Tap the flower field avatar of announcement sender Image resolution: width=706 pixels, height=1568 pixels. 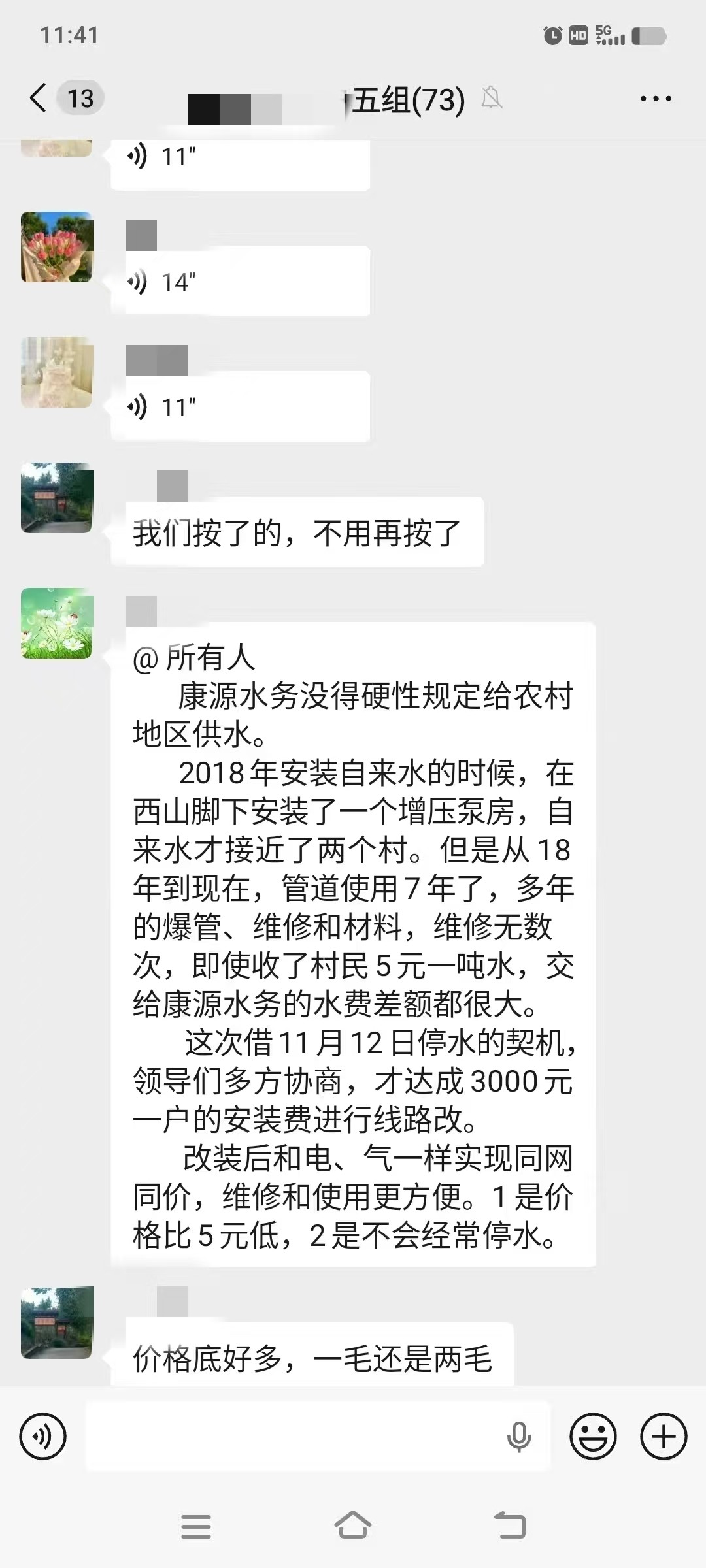pyautogui.click(x=56, y=624)
